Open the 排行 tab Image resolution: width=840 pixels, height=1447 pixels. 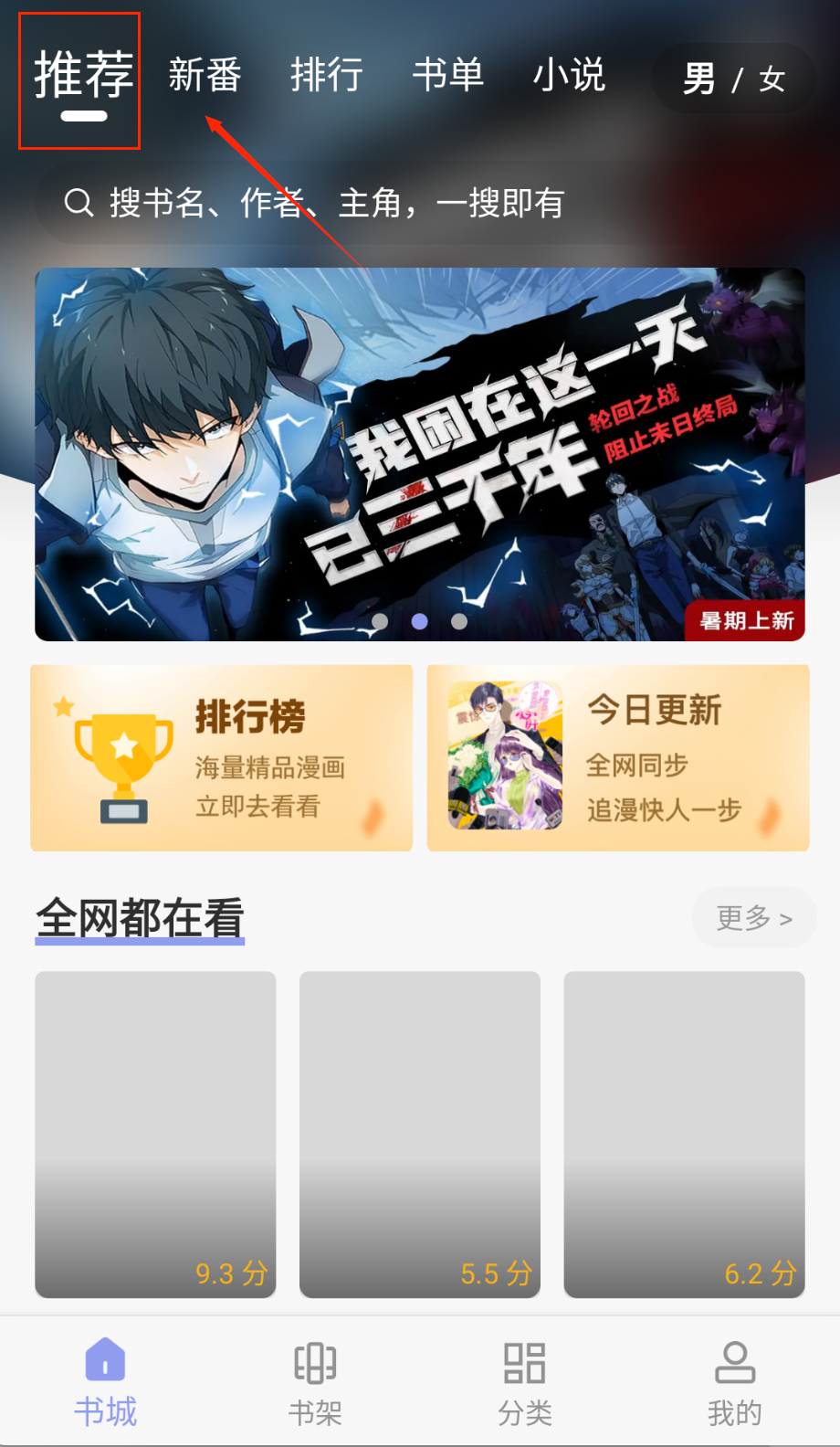(326, 75)
